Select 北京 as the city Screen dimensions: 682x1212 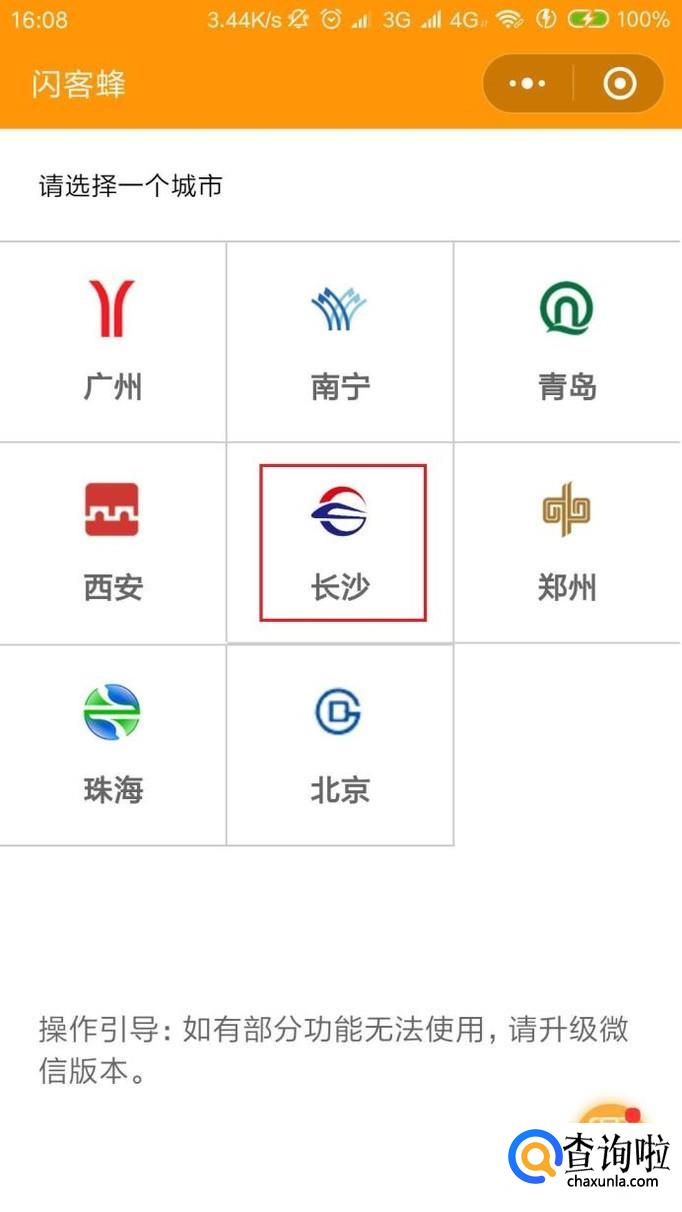point(340,744)
